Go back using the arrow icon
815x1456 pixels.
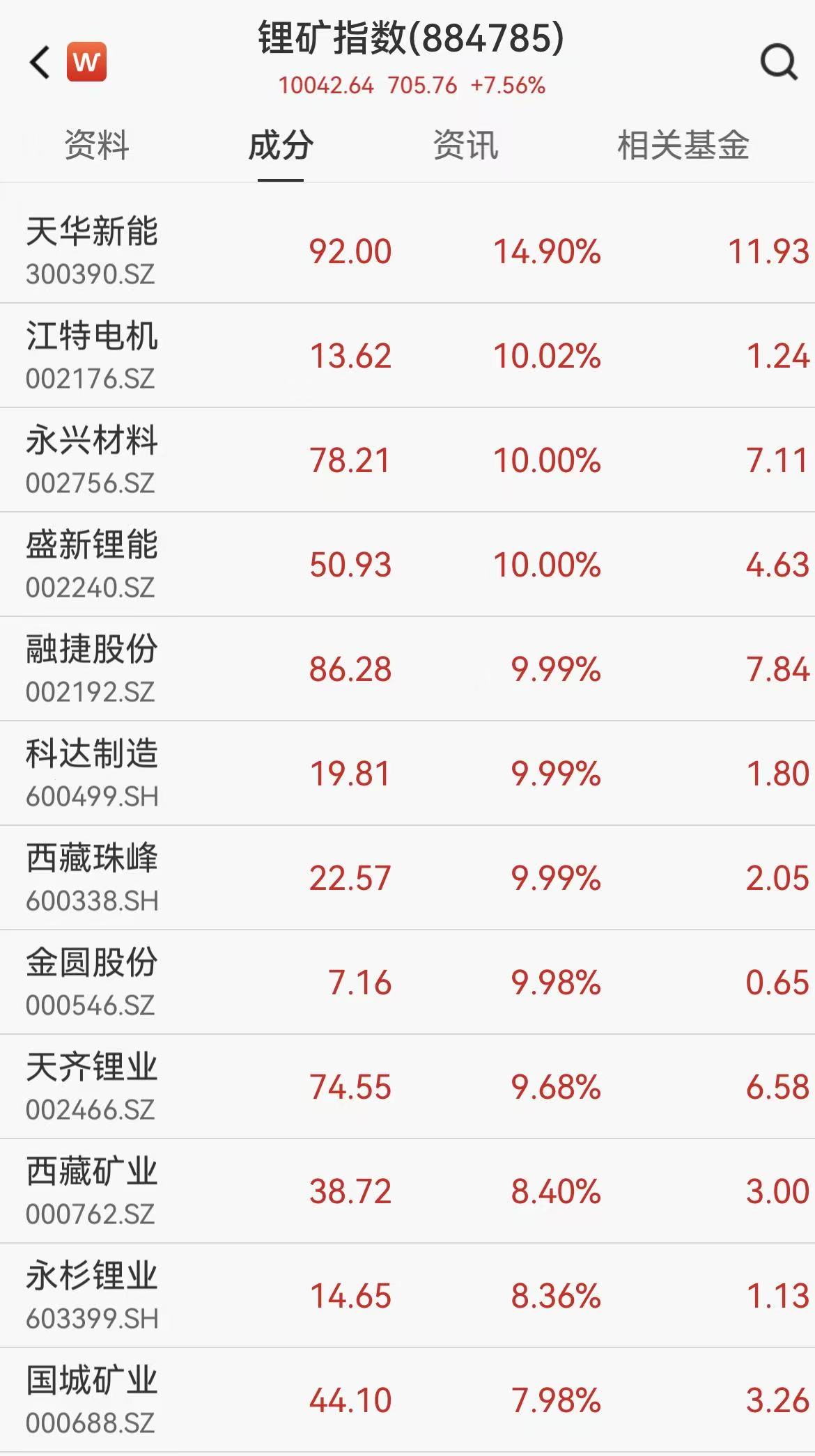click(x=40, y=63)
